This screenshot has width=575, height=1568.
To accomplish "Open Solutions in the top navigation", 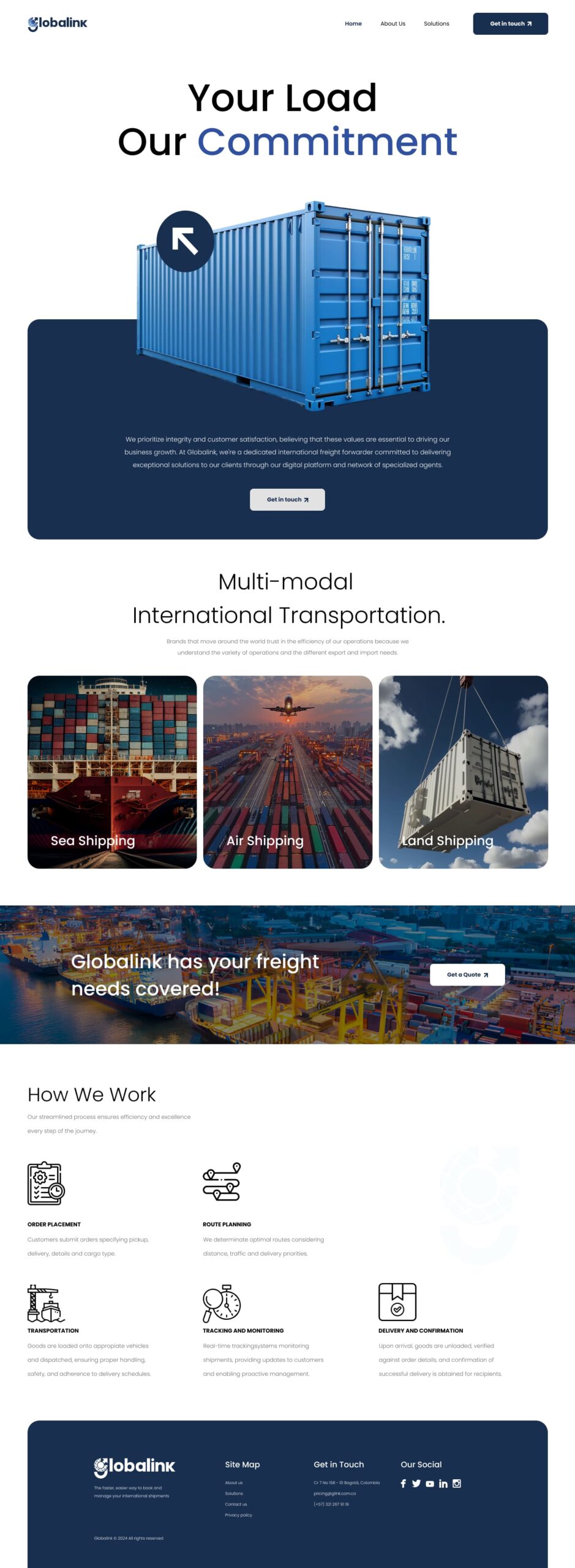I will [436, 24].
